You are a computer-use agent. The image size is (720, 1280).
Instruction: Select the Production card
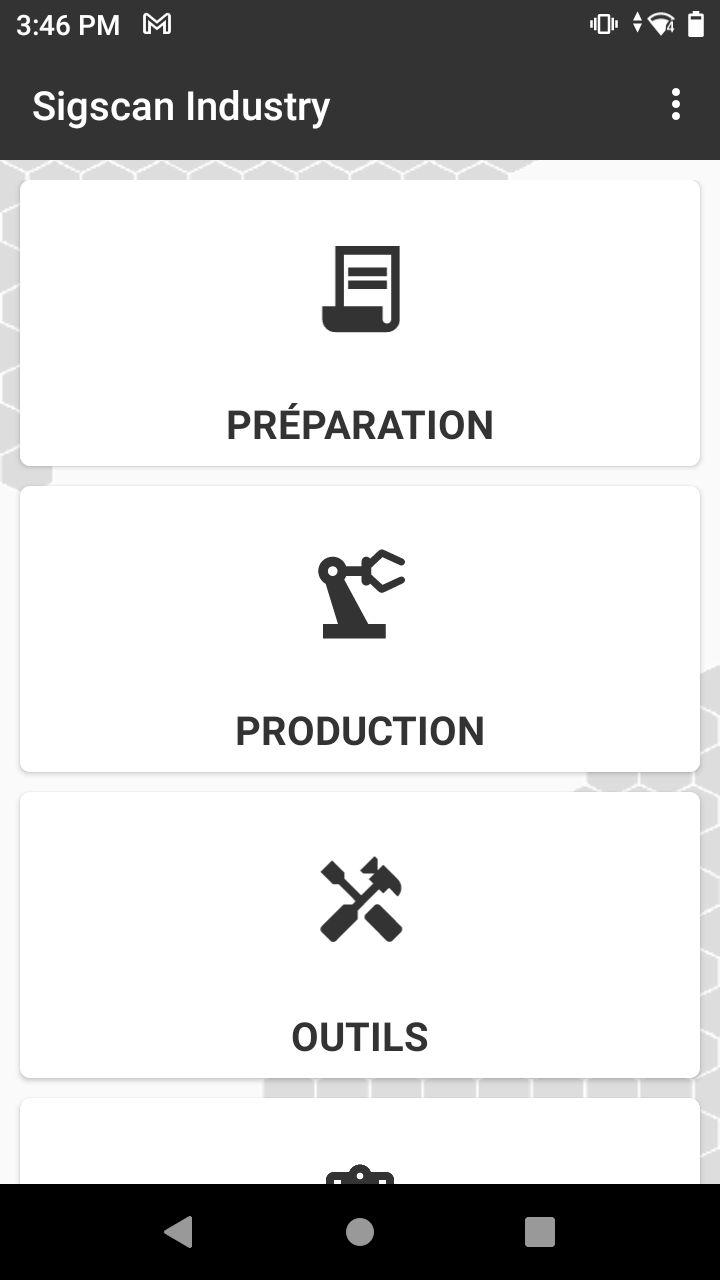[x=360, y=629]
